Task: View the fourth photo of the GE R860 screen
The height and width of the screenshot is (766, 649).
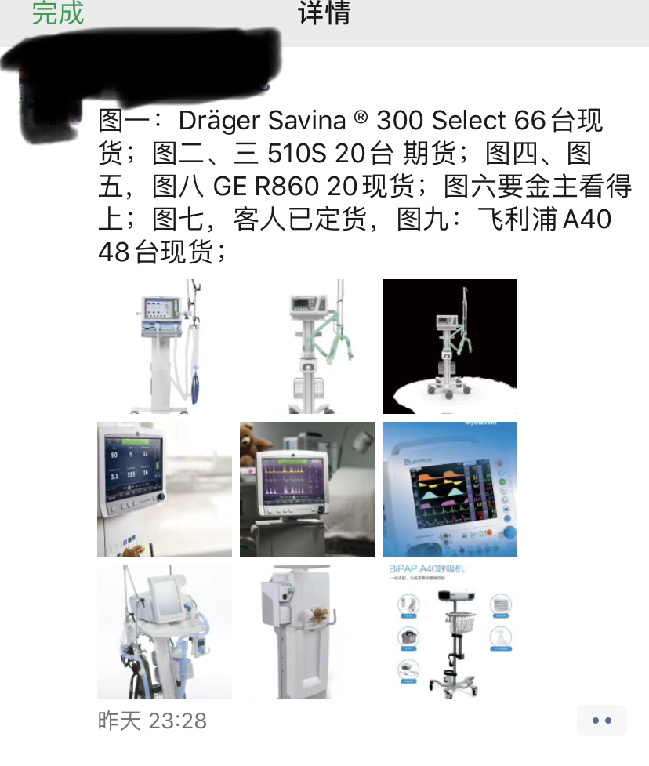Action: coord(165,489)
